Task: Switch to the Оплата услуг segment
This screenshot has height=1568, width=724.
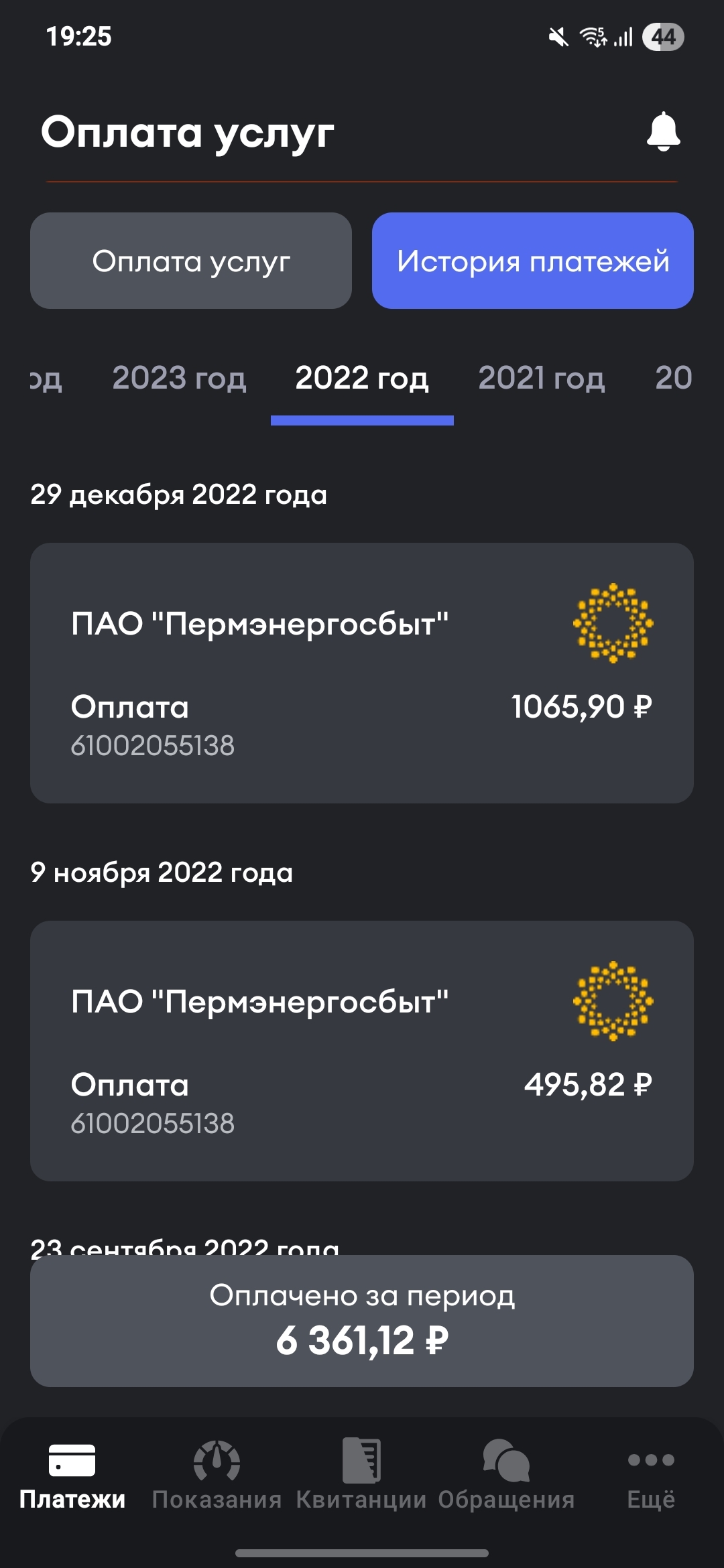Action: [191, 261]
